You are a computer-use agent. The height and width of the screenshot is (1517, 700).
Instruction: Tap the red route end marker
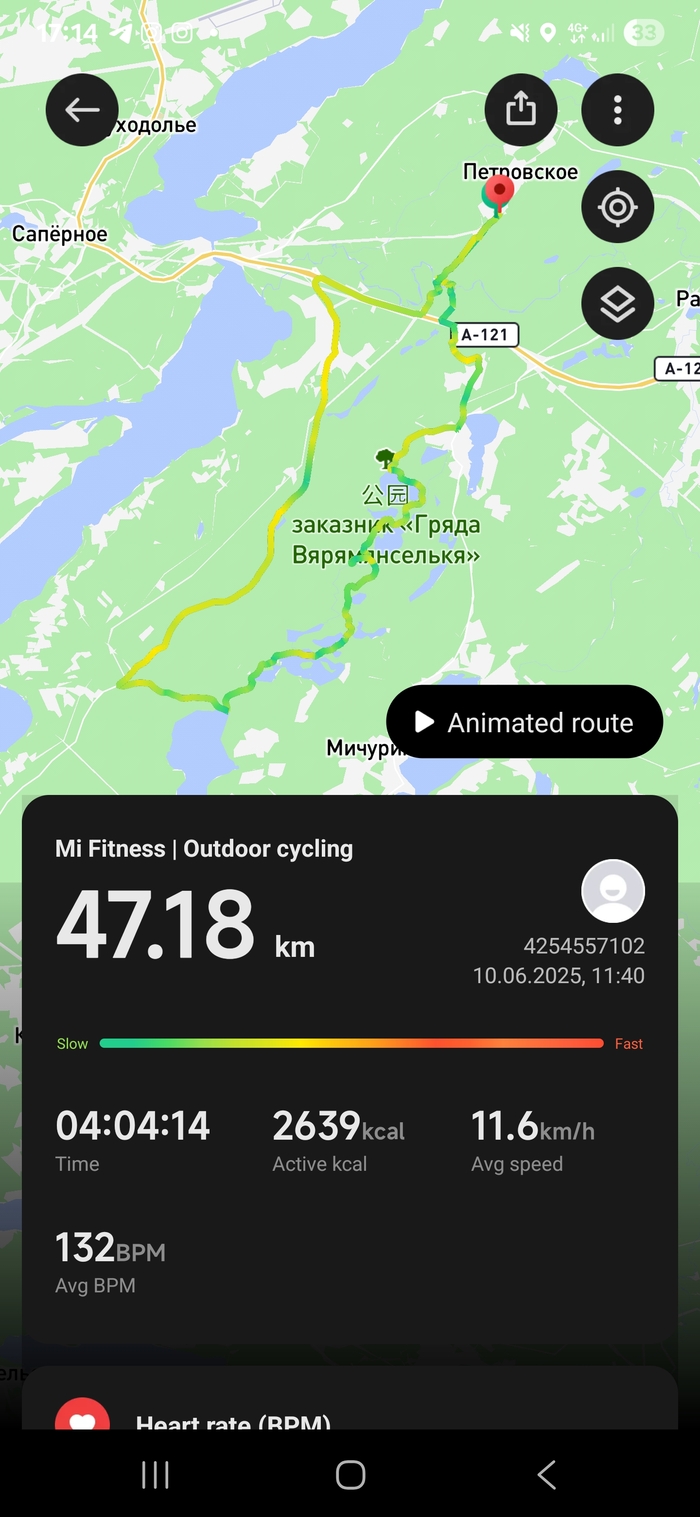498,192
